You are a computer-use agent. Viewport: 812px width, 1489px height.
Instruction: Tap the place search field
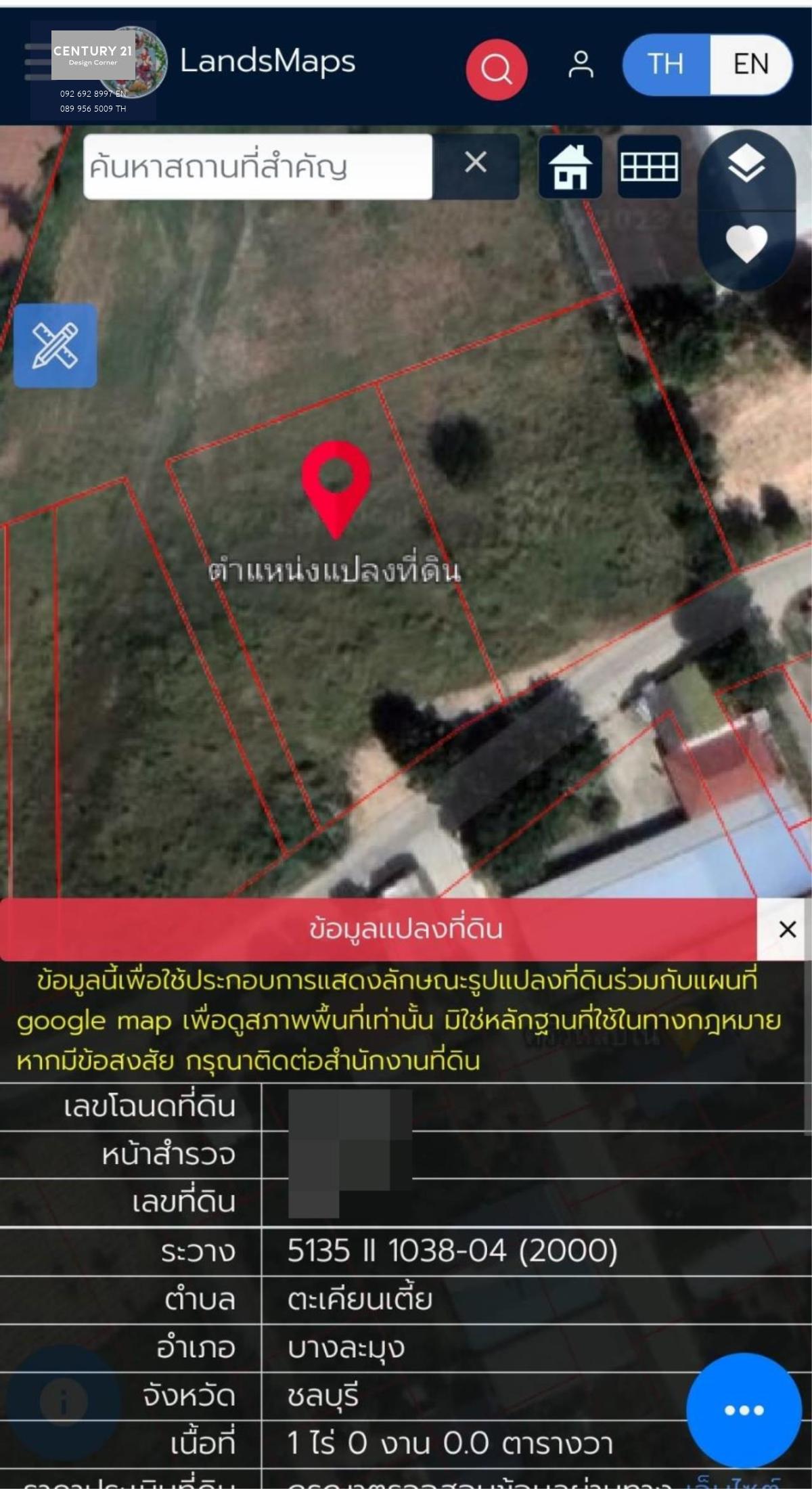point(258,166)
